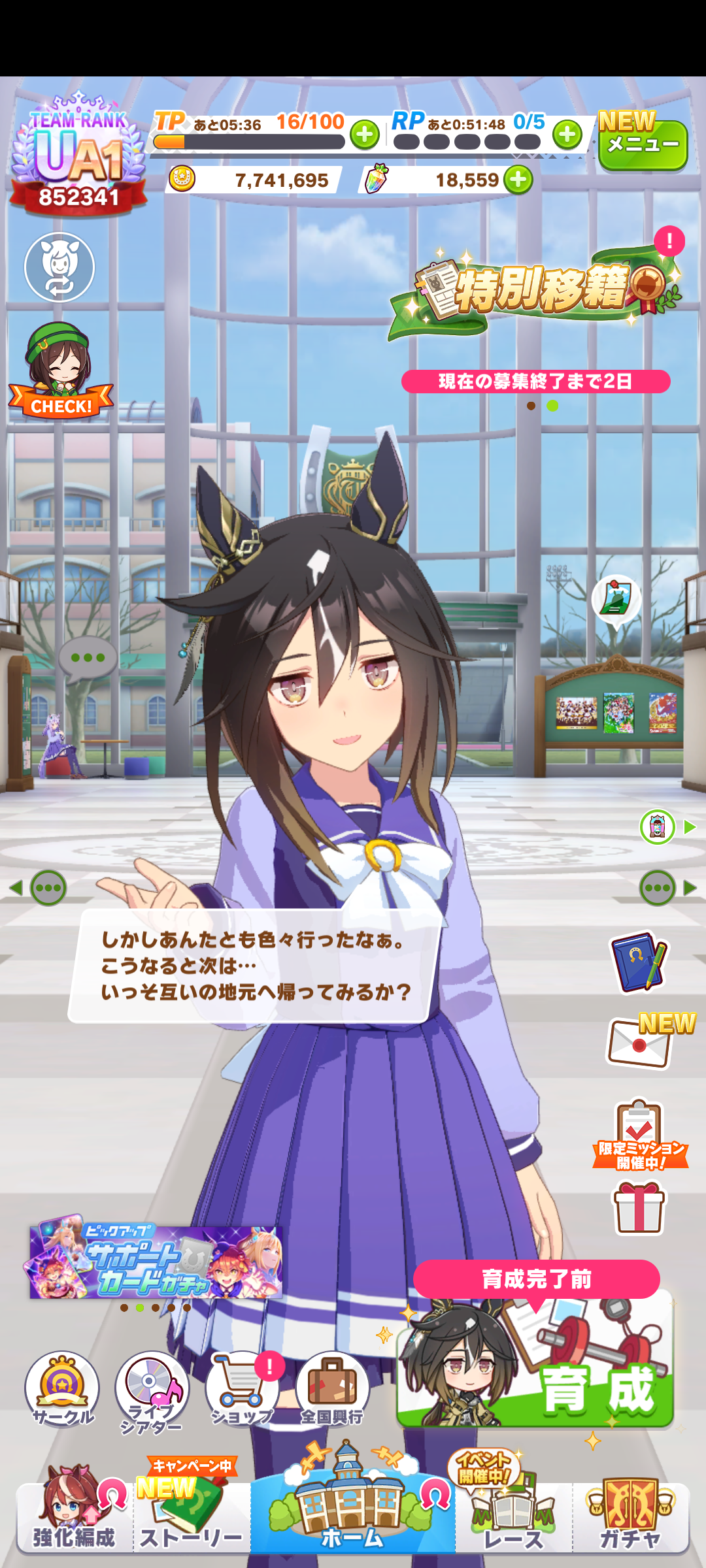
Task: Open the character switch icon
Action: (x=59, y=267)
